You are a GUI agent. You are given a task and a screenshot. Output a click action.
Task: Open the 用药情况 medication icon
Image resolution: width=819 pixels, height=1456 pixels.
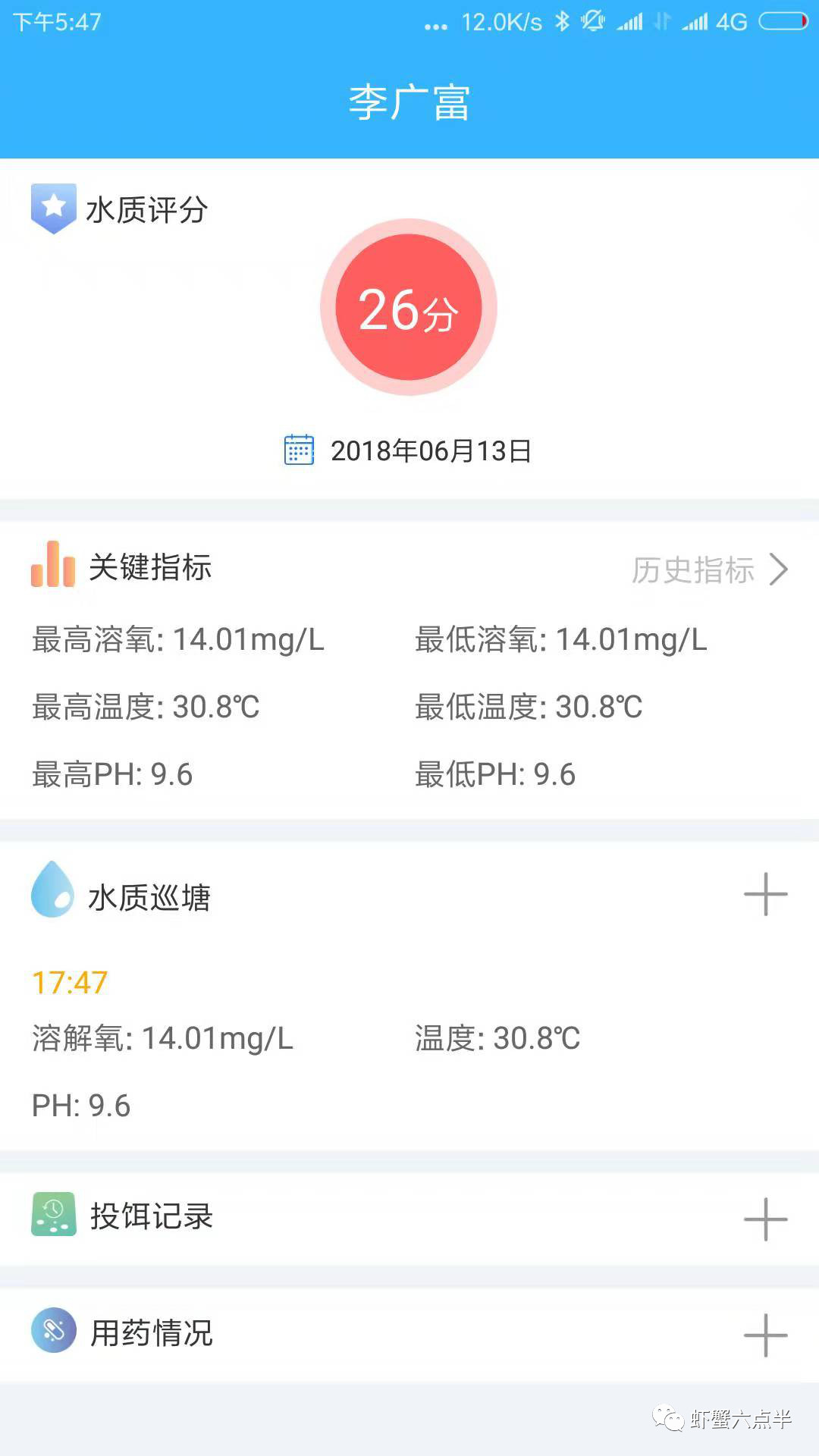click(52, 1332)
